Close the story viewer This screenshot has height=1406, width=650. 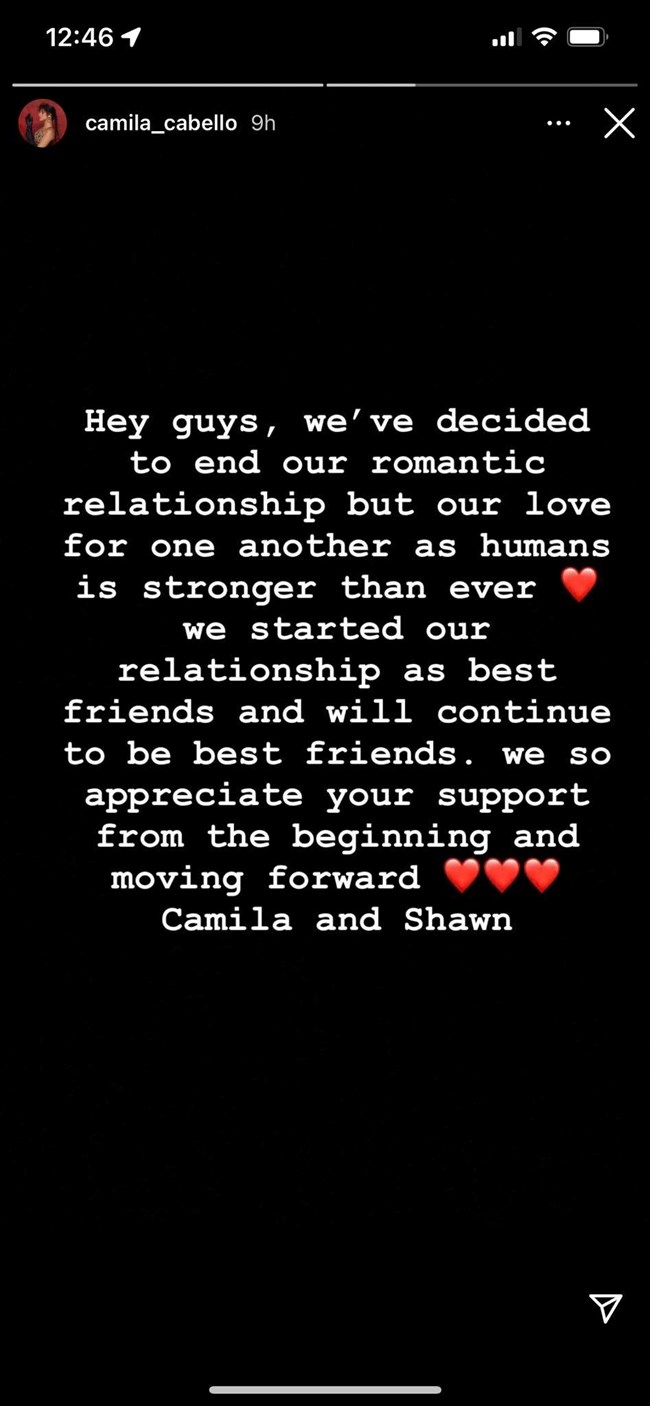[x=619, y=123]
